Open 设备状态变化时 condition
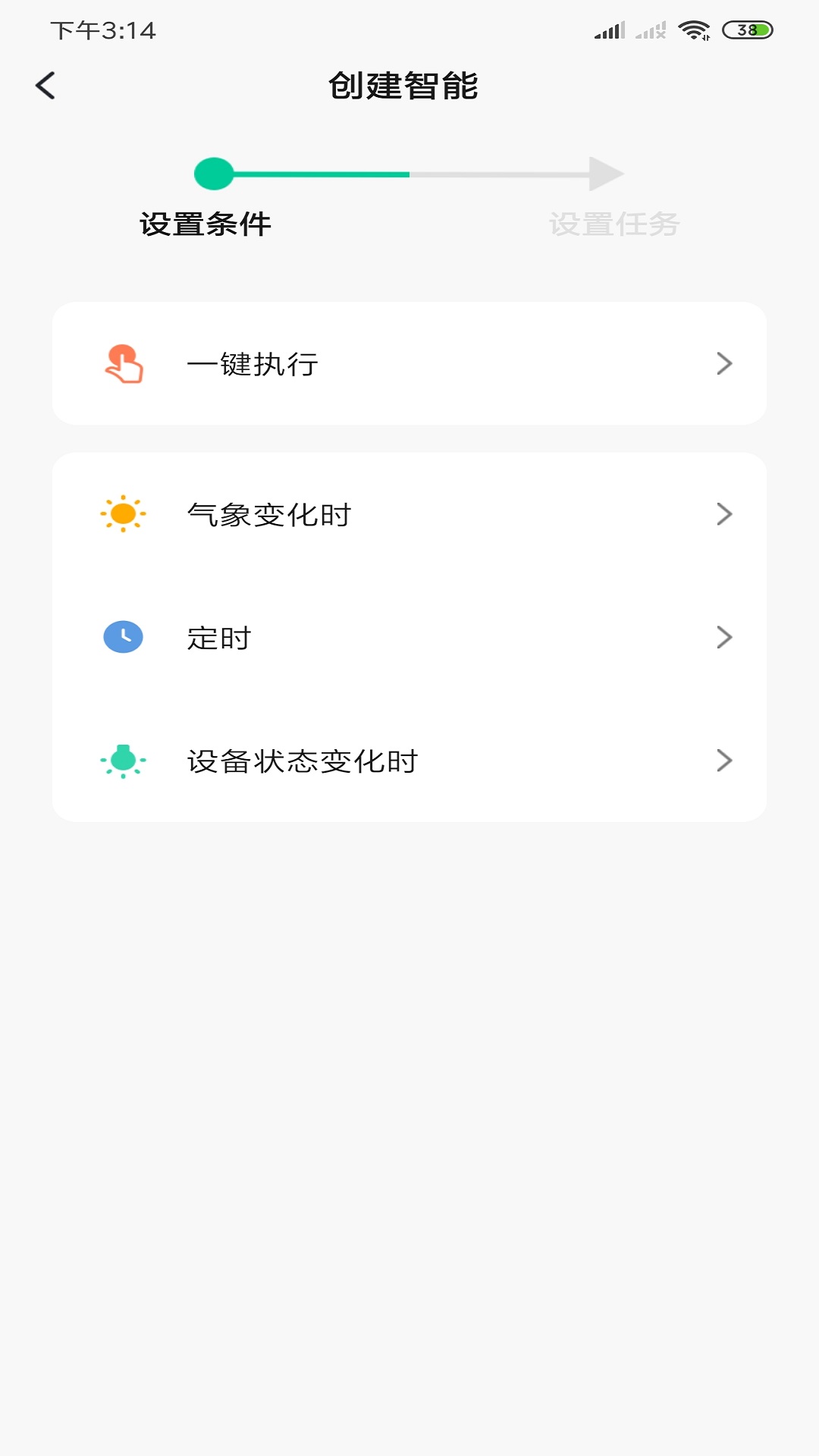Viewport: 819px width, 1456px height. (409, 761)
